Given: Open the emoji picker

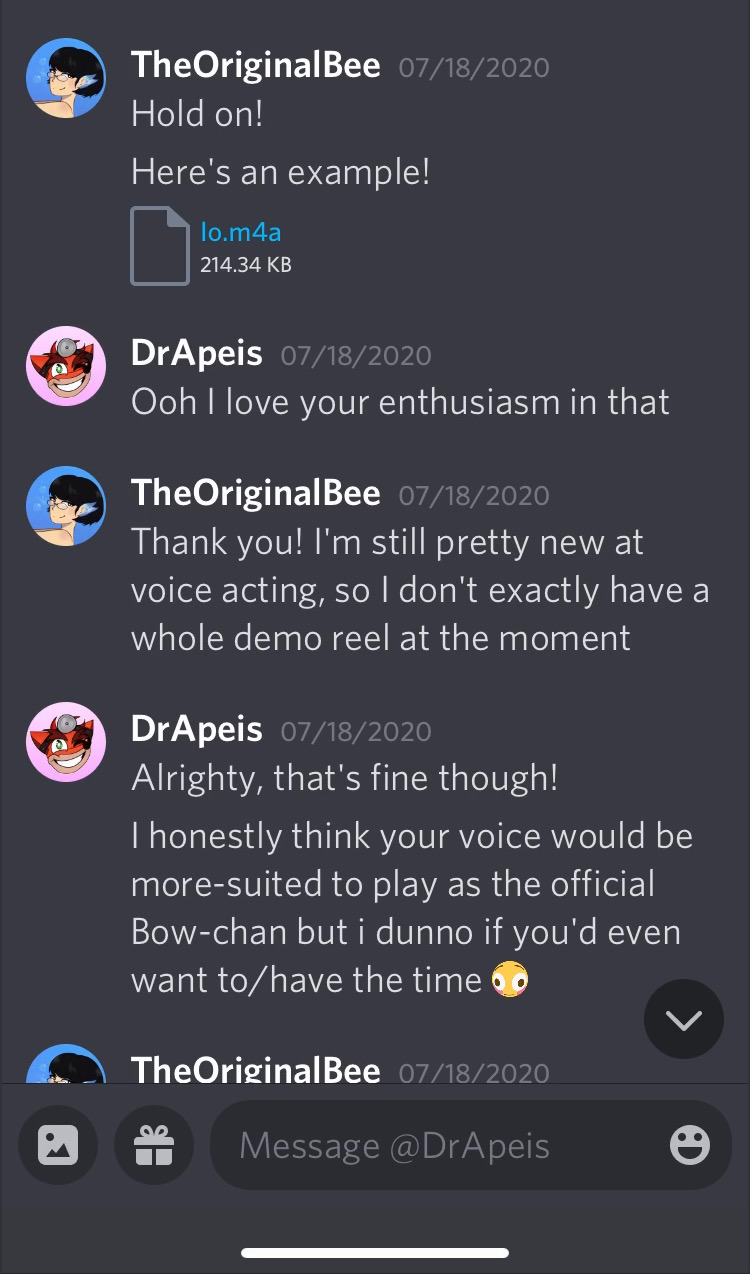Looking at the screenshot, I should tap(690, 1145).
